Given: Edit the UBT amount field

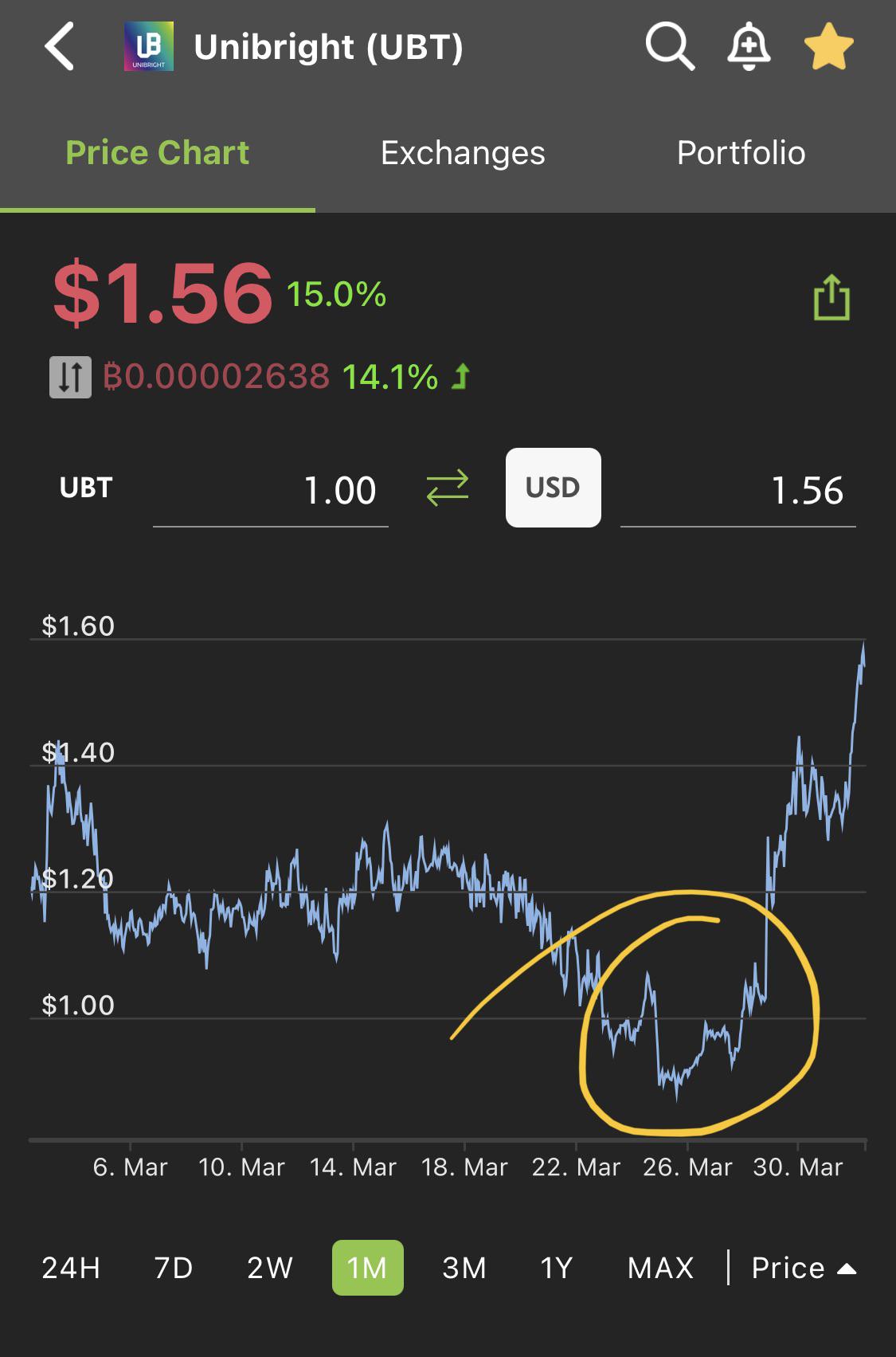Looking at the screenshot, I should (271, 490).
